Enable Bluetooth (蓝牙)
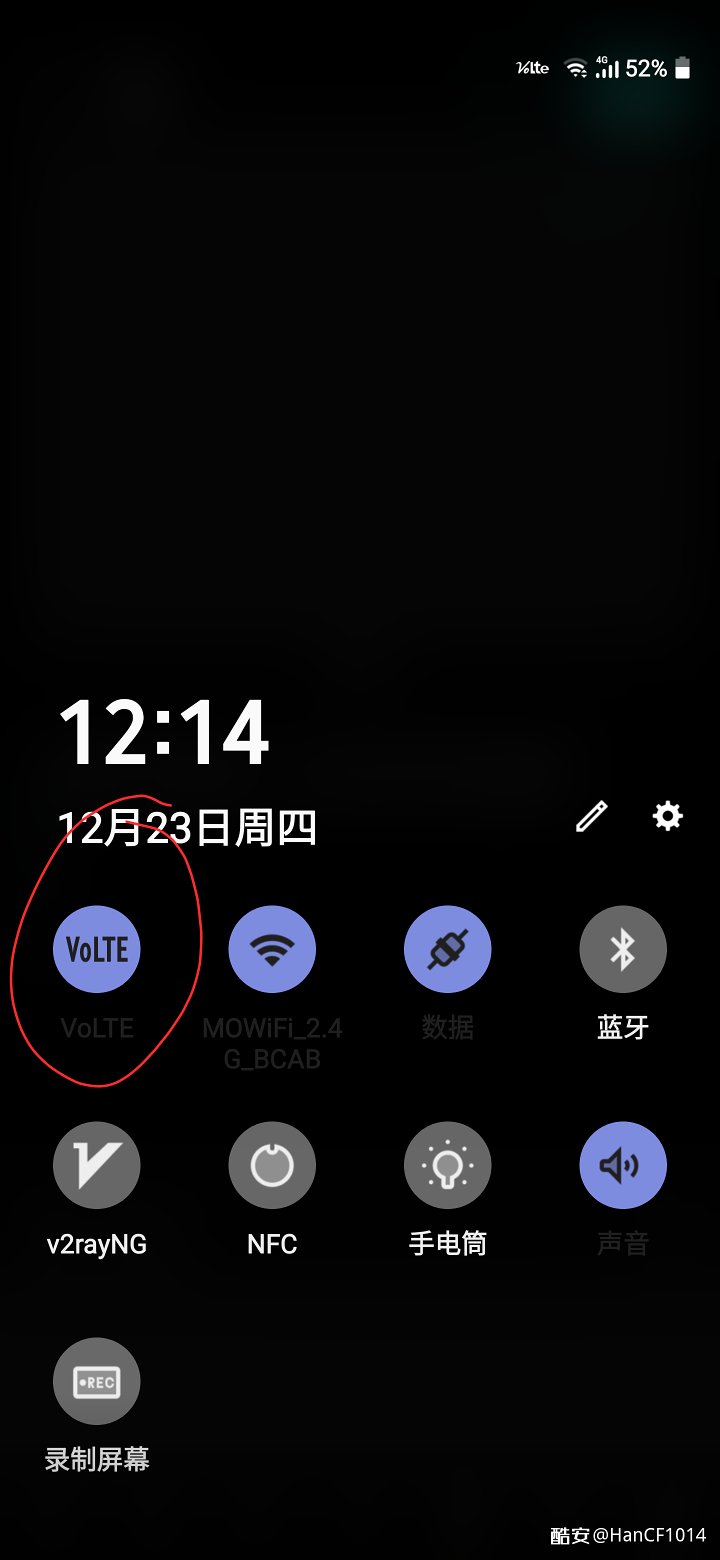This screenshot has height=1560, width=720. coord(623,949)
